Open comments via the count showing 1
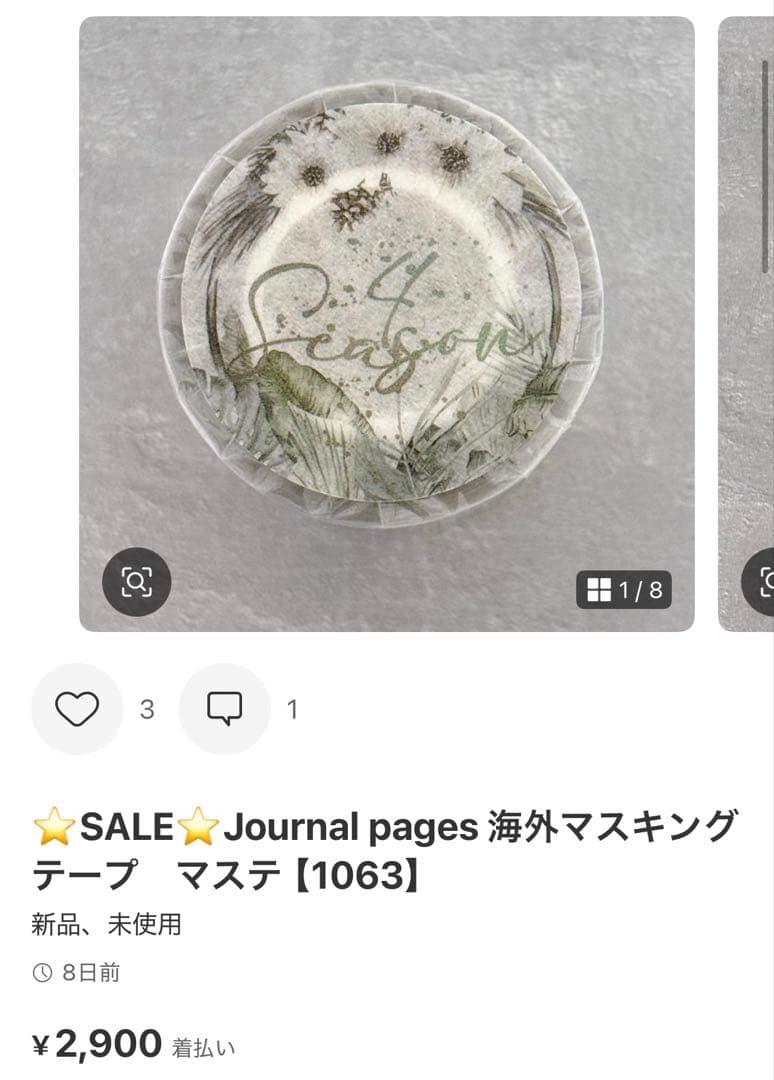The image size is (774, 1080). 292,710
